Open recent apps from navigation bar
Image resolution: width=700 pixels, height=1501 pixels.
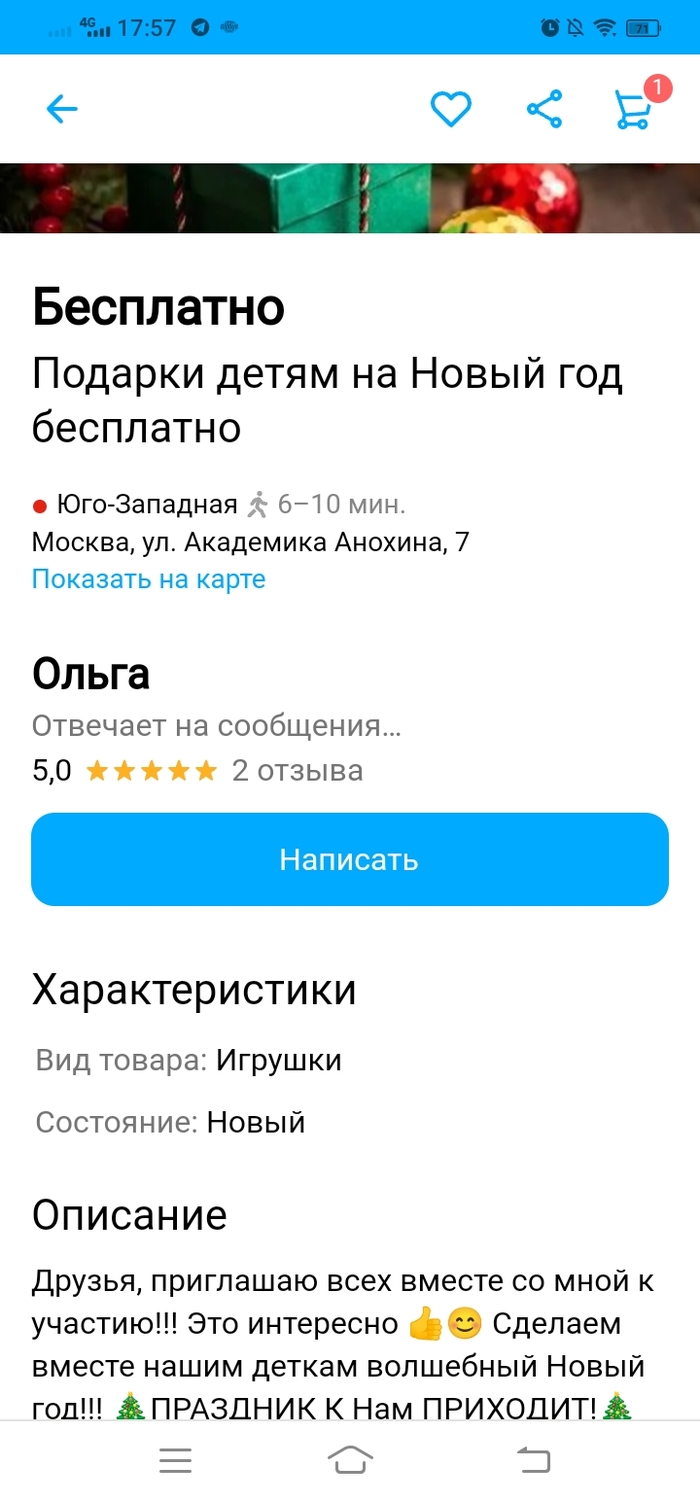(x=175, y=1461)
